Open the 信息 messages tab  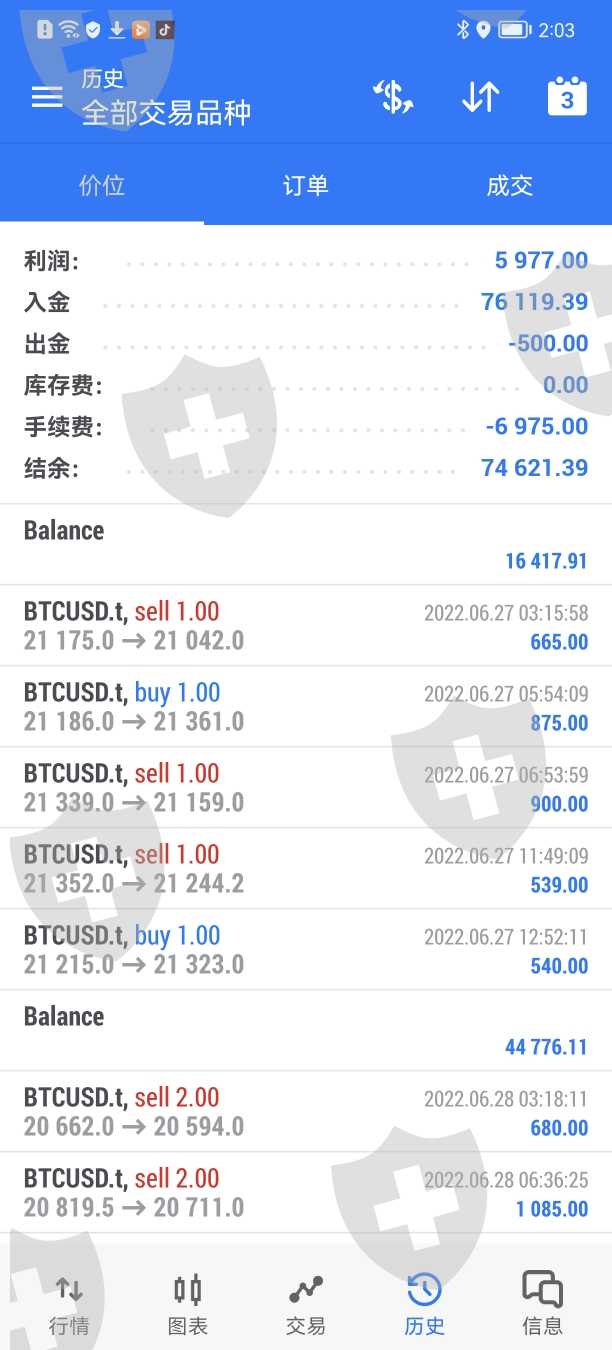(542, 1305)
